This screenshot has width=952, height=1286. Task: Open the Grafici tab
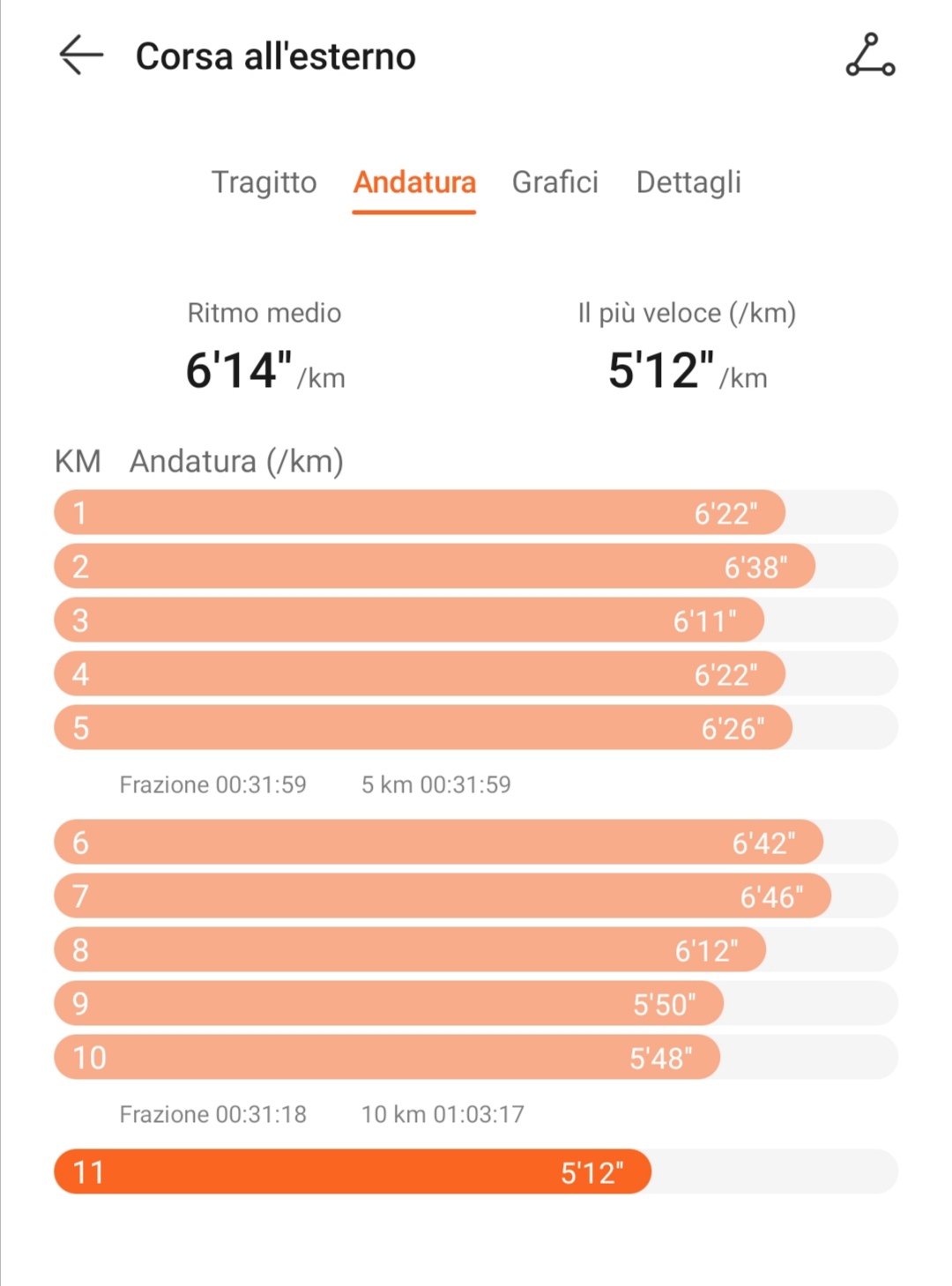pos(554,182)
